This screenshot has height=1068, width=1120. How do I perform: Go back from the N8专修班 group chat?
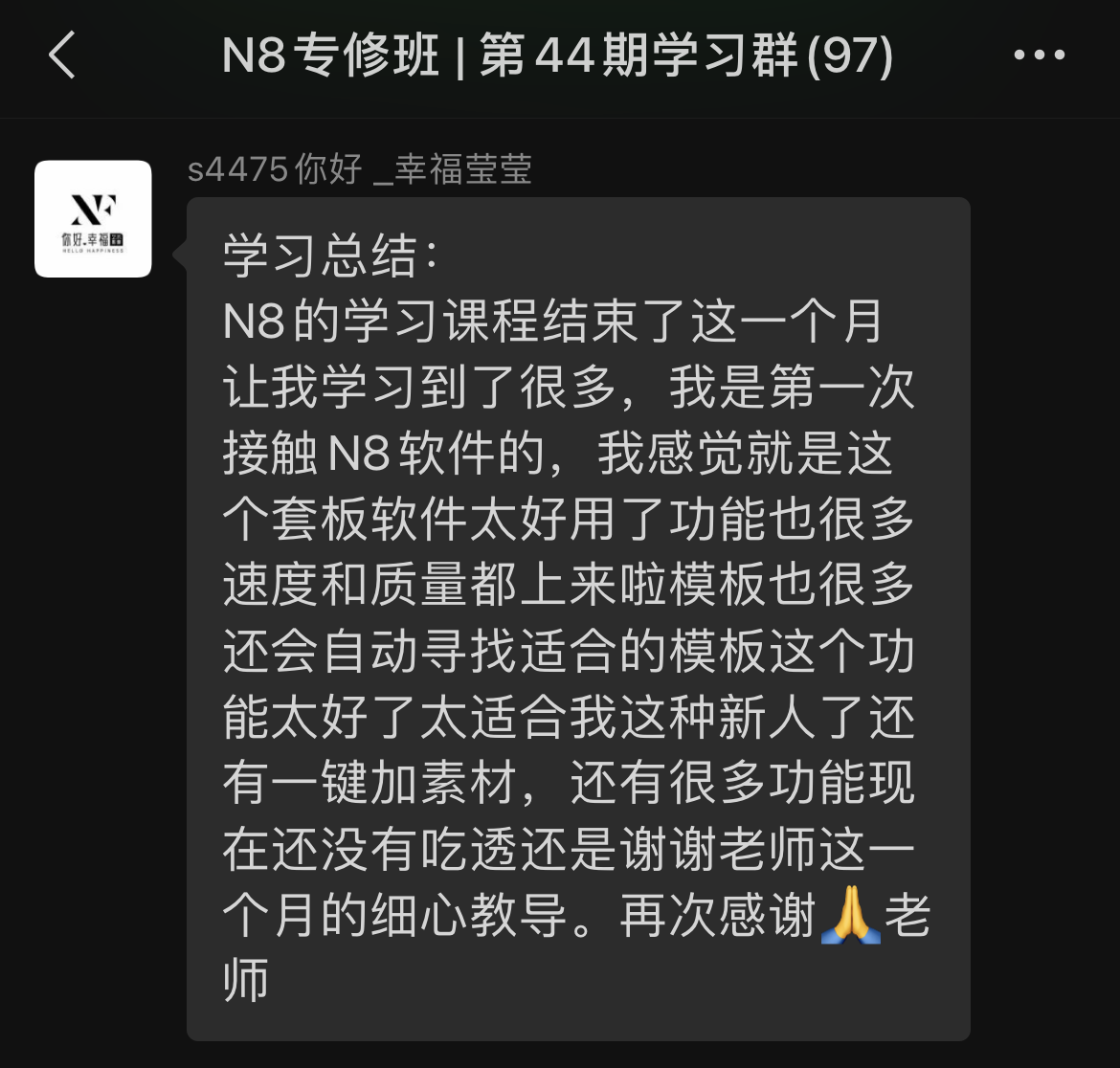pos(62,55)
